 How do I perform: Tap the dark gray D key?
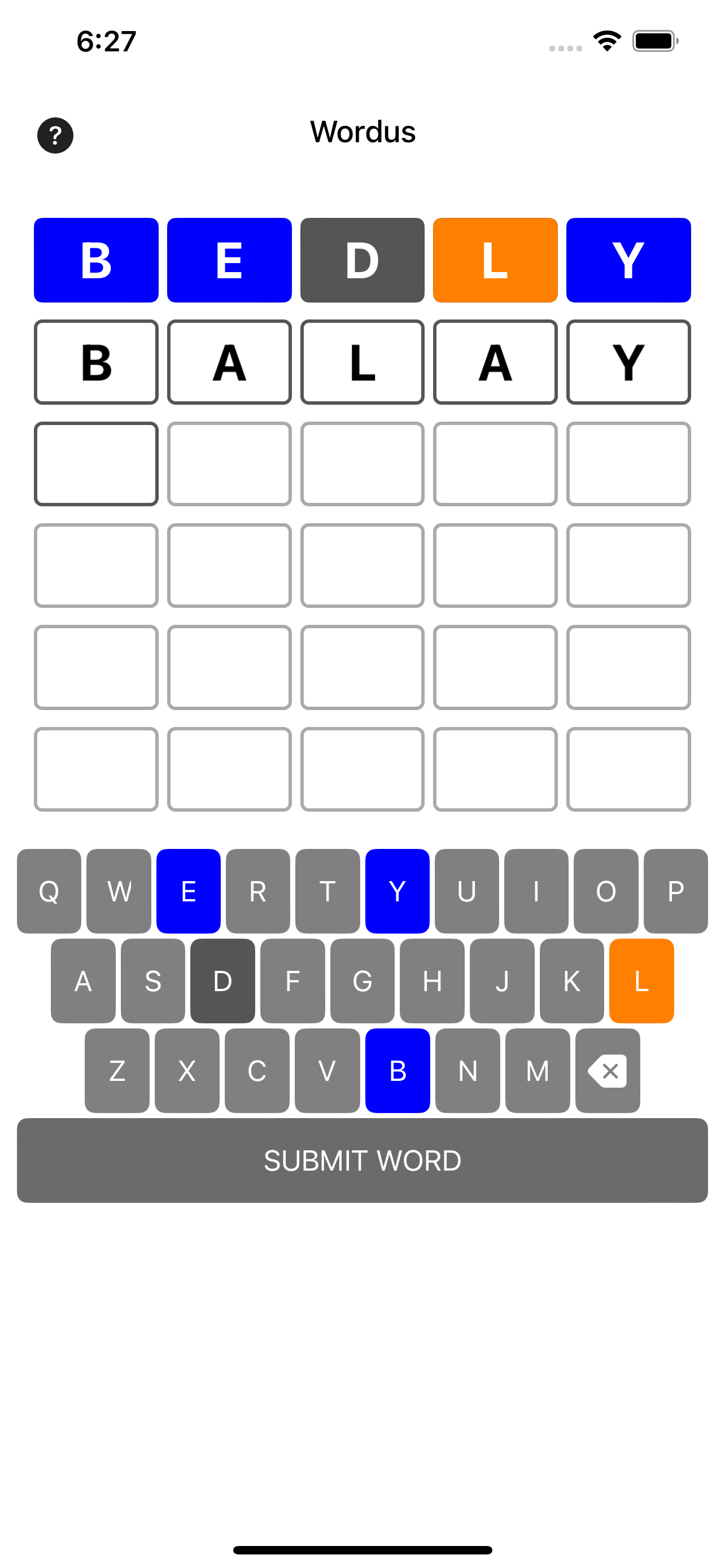point(223,980)
